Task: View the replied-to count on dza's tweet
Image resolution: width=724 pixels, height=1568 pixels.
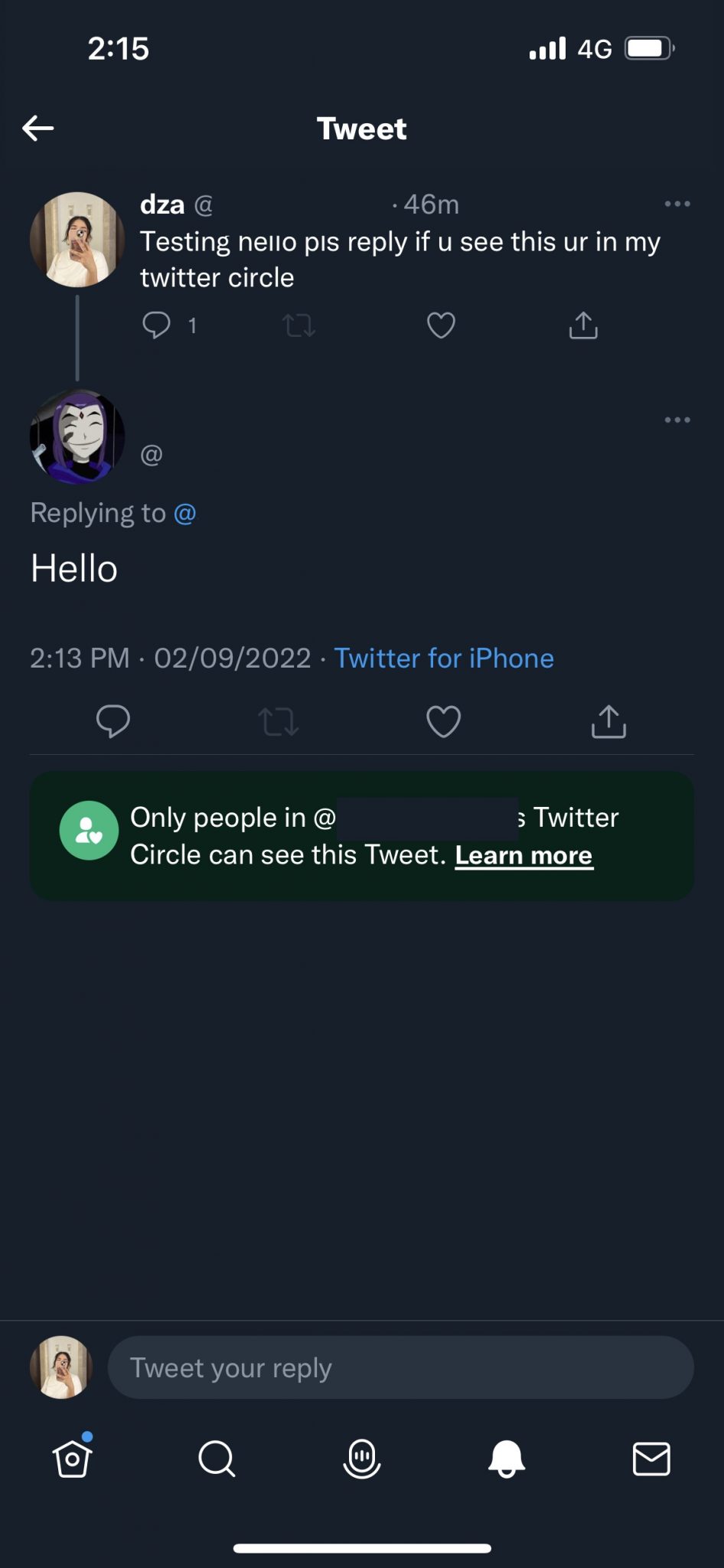Action: pyautogui.click(x=192, y=325)
